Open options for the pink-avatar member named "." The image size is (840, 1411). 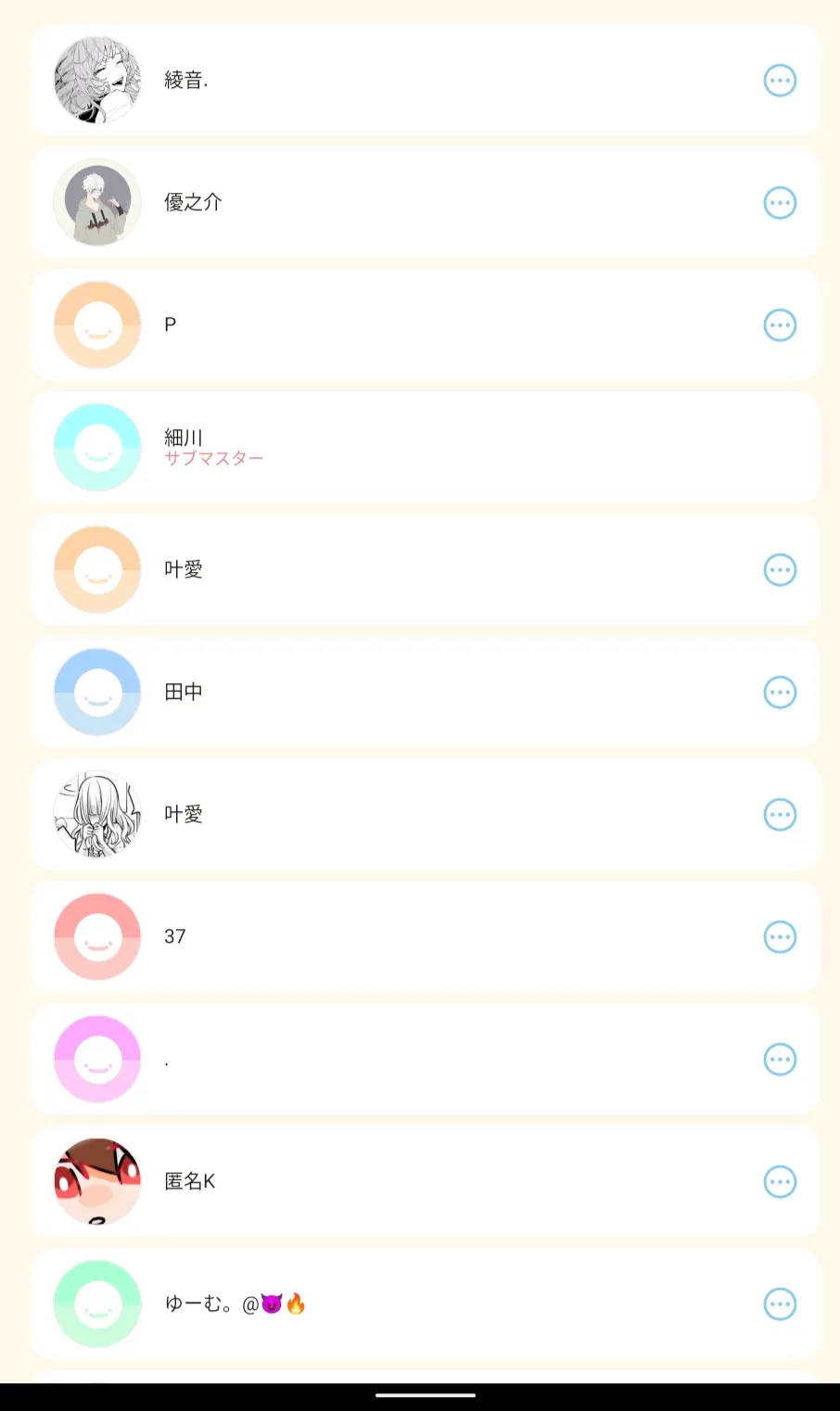pos(780,1060)
